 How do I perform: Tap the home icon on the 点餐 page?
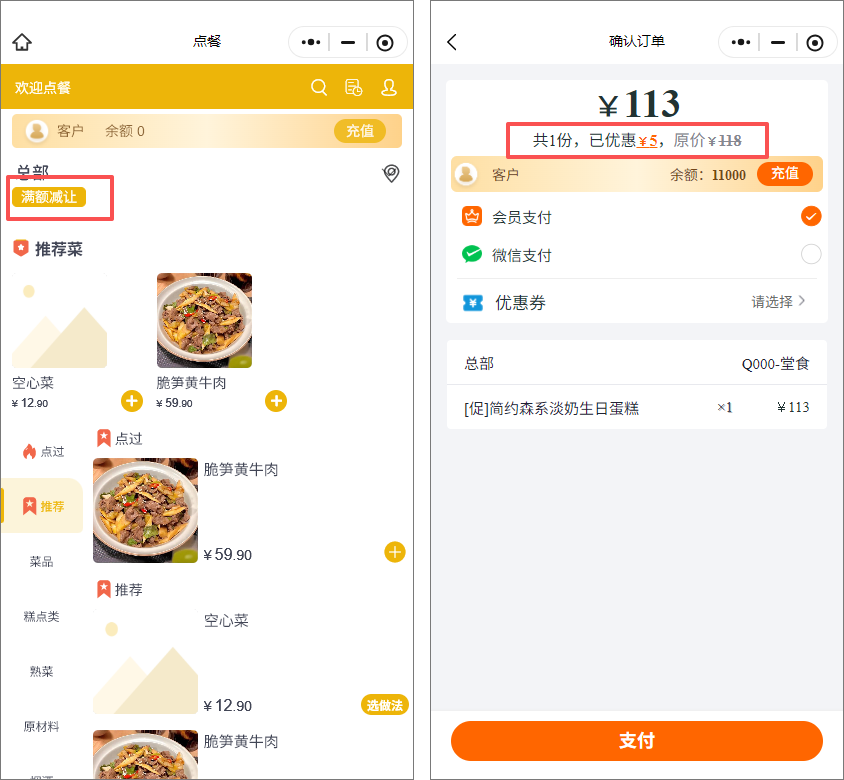(x=22, y=42)
